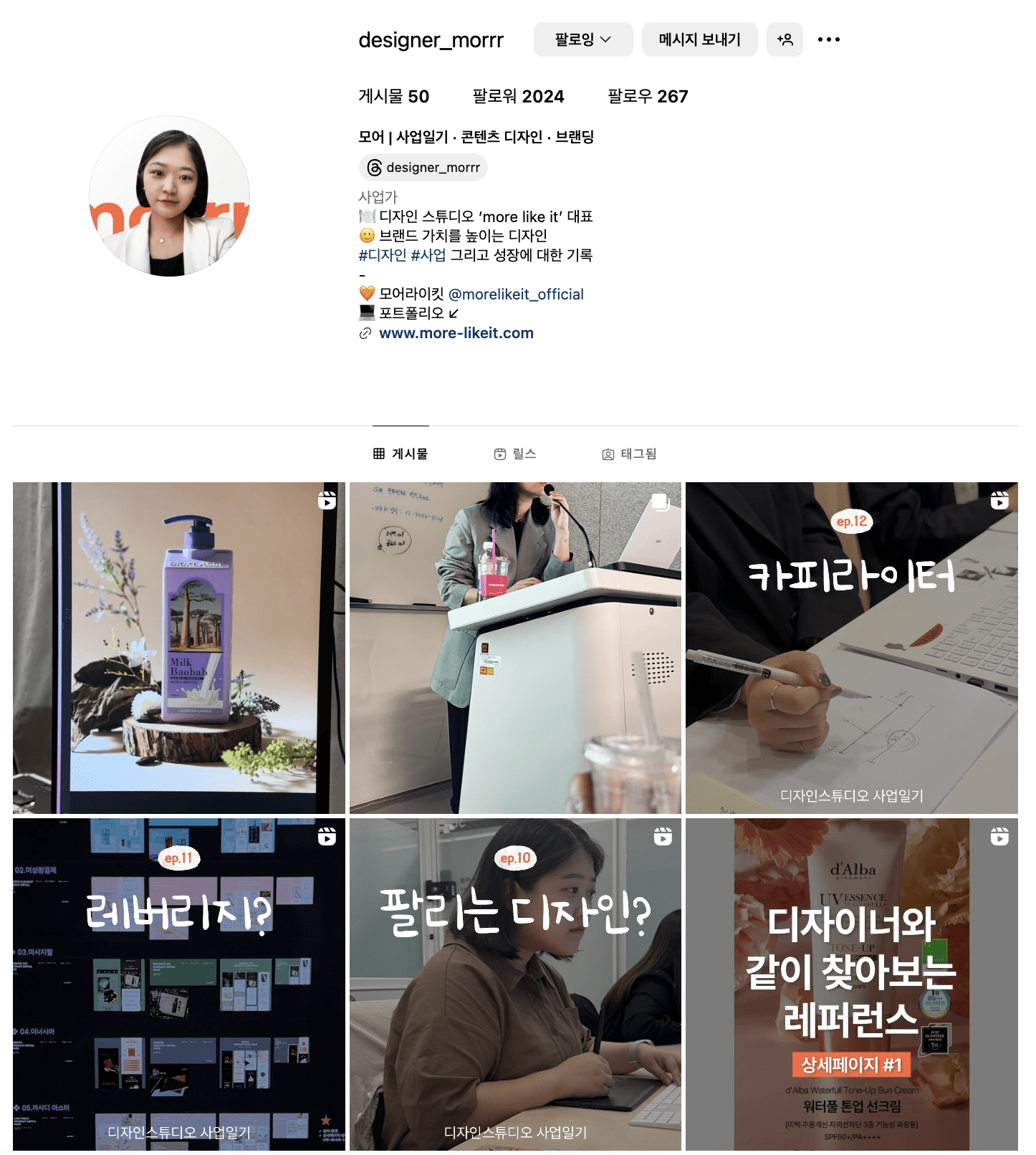This screenshot has height=1155, width=1036.
Task: Open the 팔로잉 following dropdown
Action: pyautogui.click(x=582, y=39)
